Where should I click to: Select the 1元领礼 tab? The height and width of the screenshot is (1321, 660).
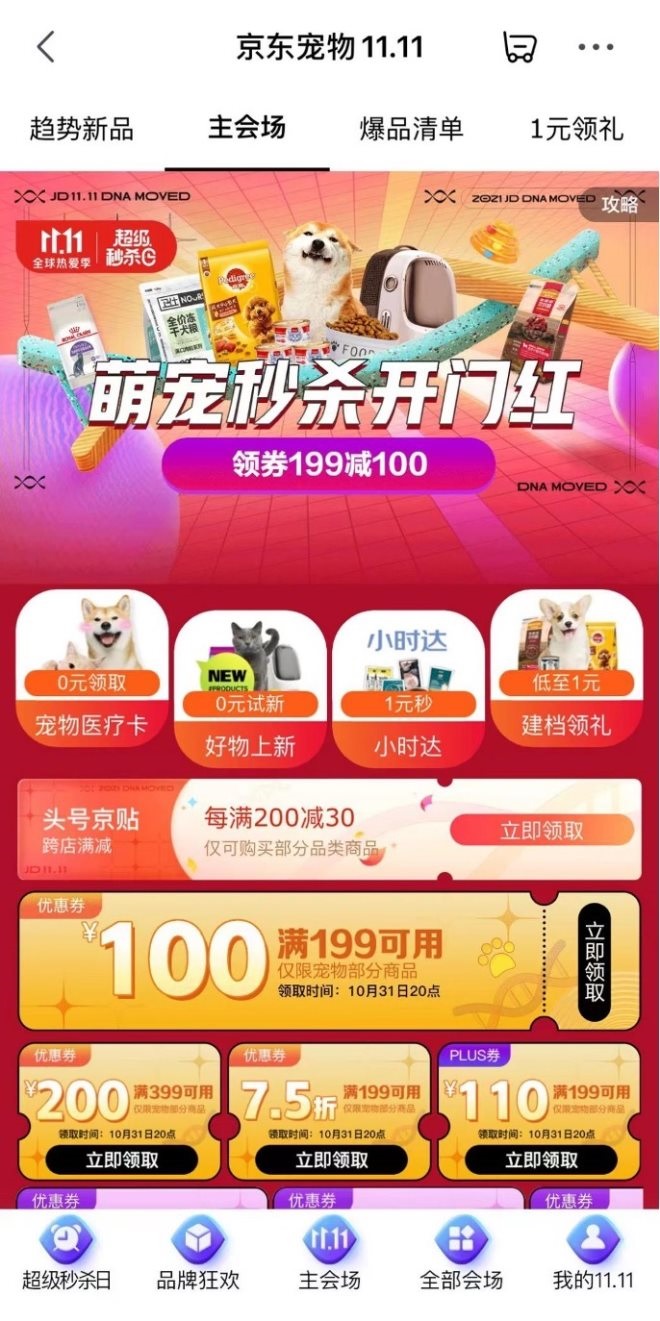tap(576, 129)
